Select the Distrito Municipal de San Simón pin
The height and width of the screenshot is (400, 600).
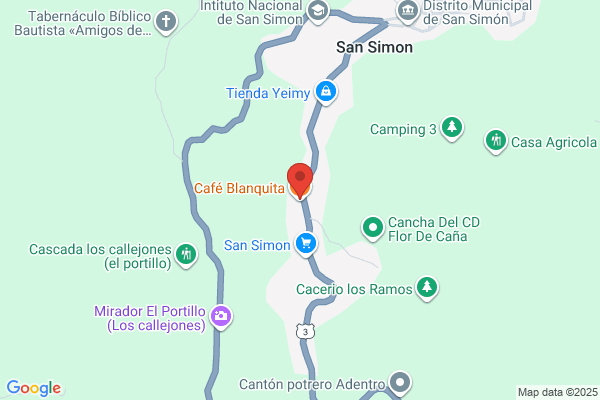click(x=408, y=11)
